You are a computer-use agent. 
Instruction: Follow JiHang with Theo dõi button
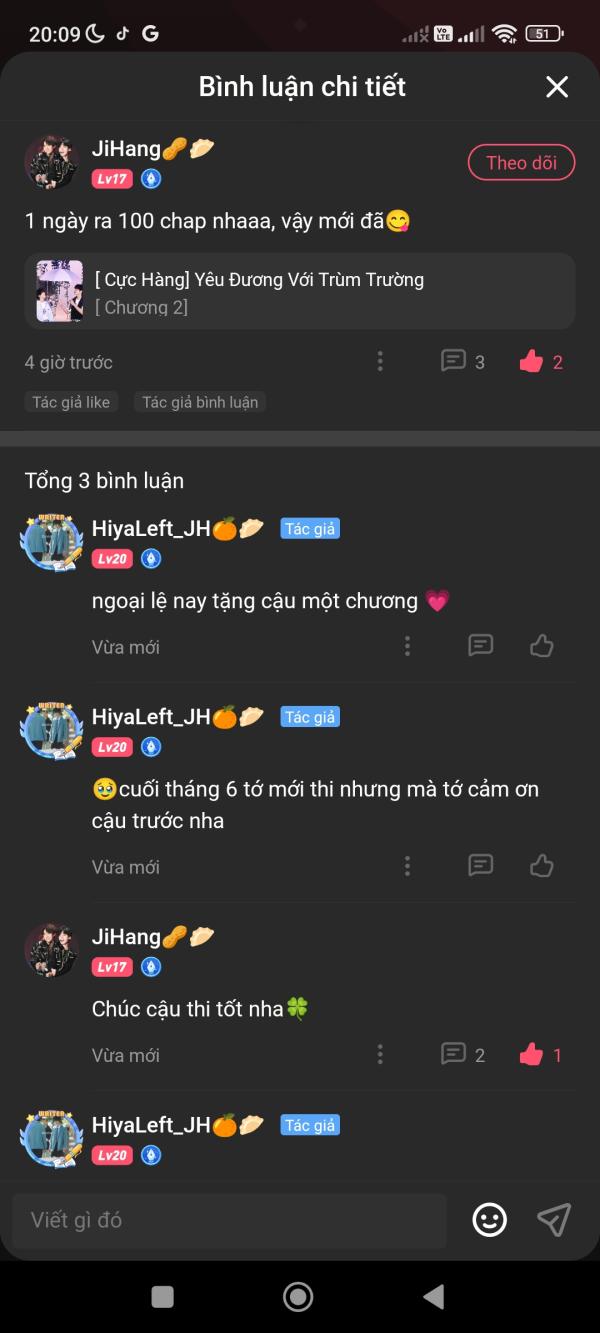(521, 163)
